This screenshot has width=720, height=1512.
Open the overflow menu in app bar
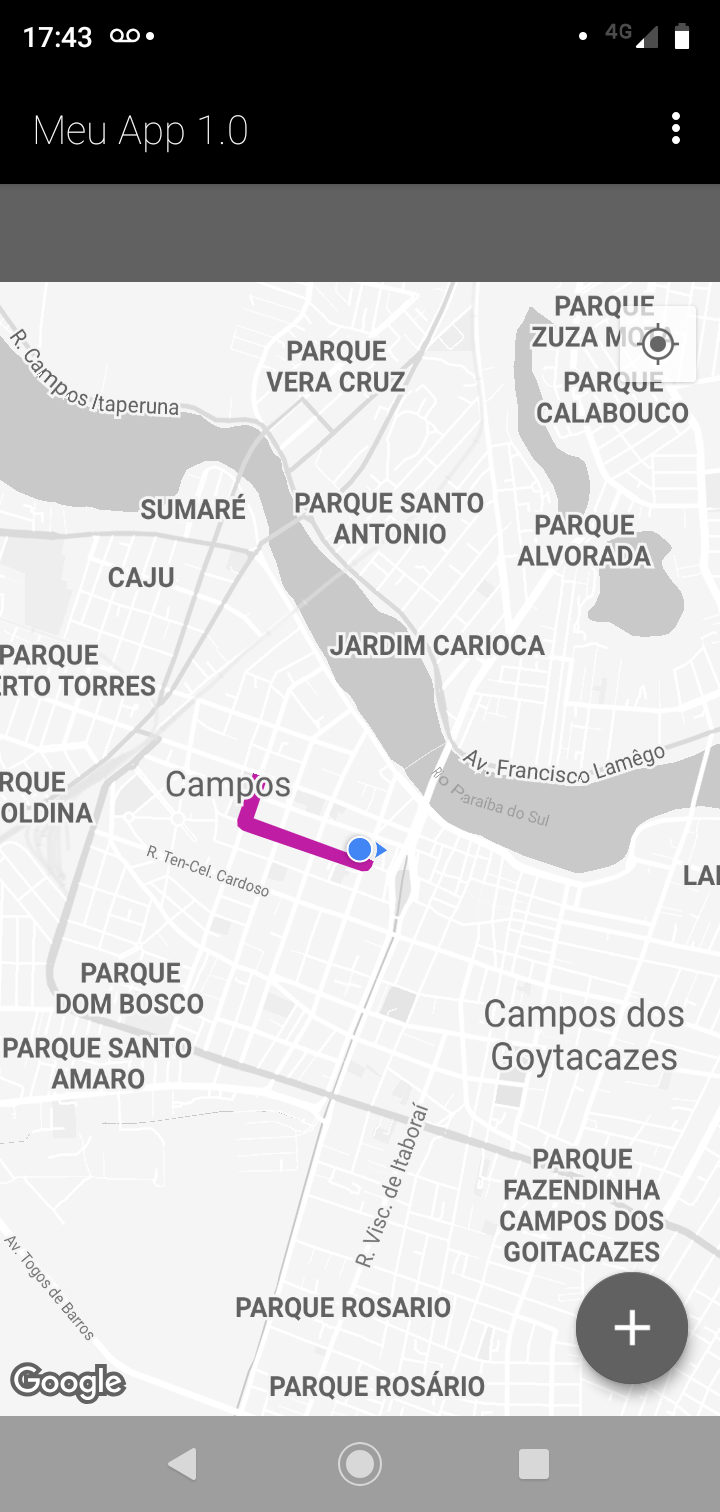click(676, 129)
